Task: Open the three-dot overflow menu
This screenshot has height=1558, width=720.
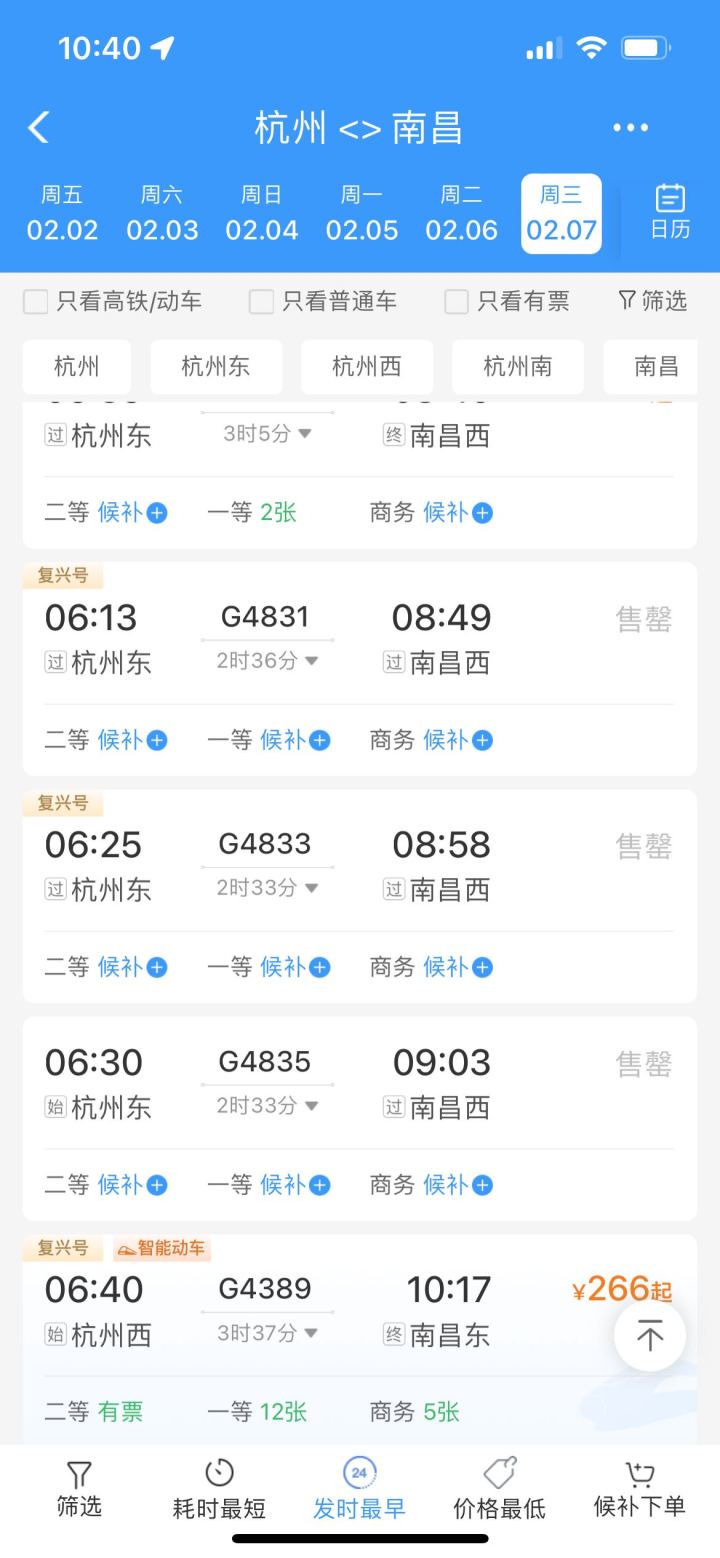Action: (x=630, y=128)
